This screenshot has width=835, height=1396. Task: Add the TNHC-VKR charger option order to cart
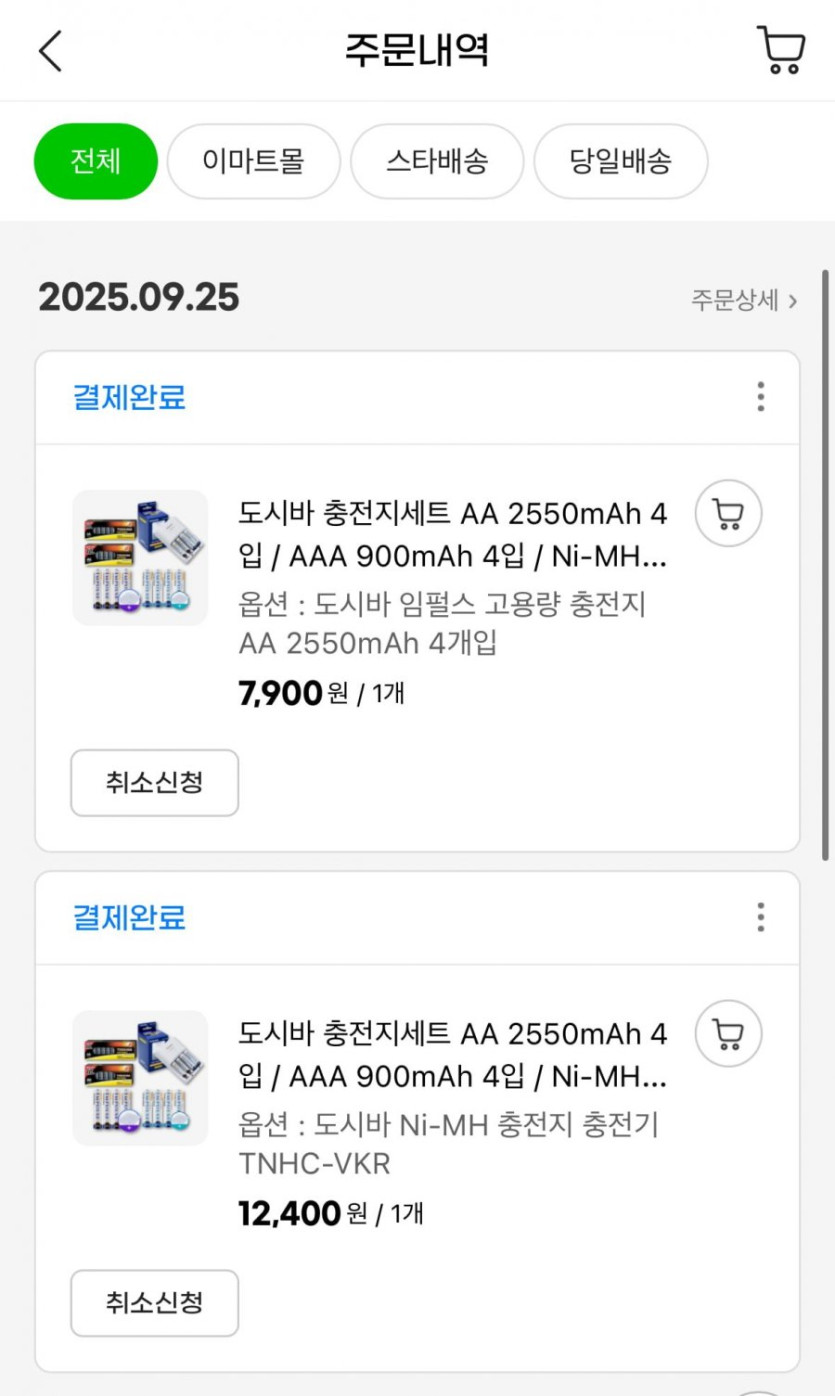click(728, 1033)
